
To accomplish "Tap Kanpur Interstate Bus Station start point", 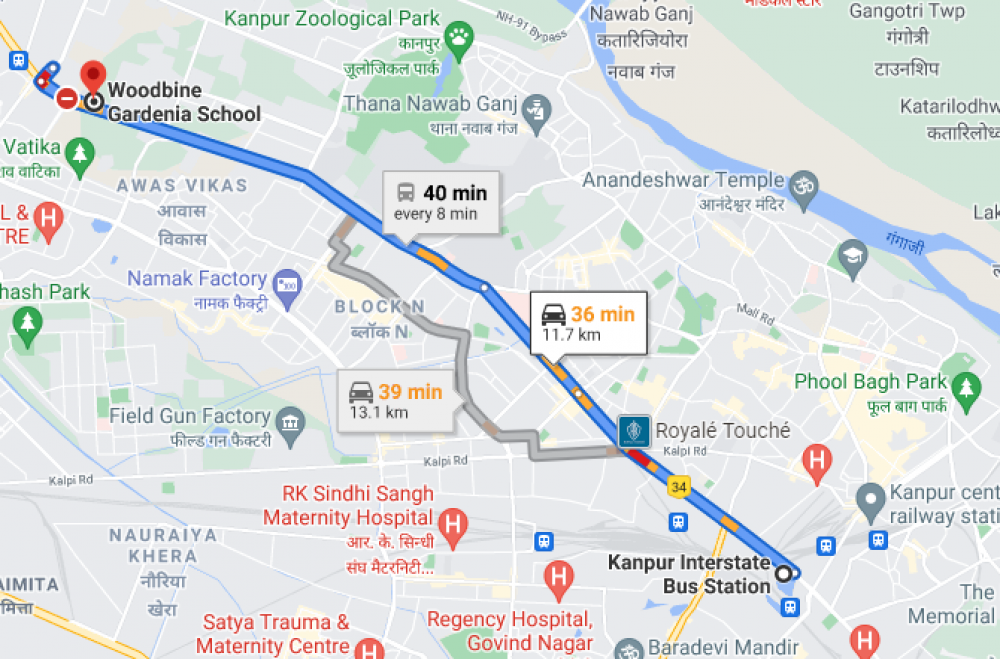I will (x=784, y=574).
